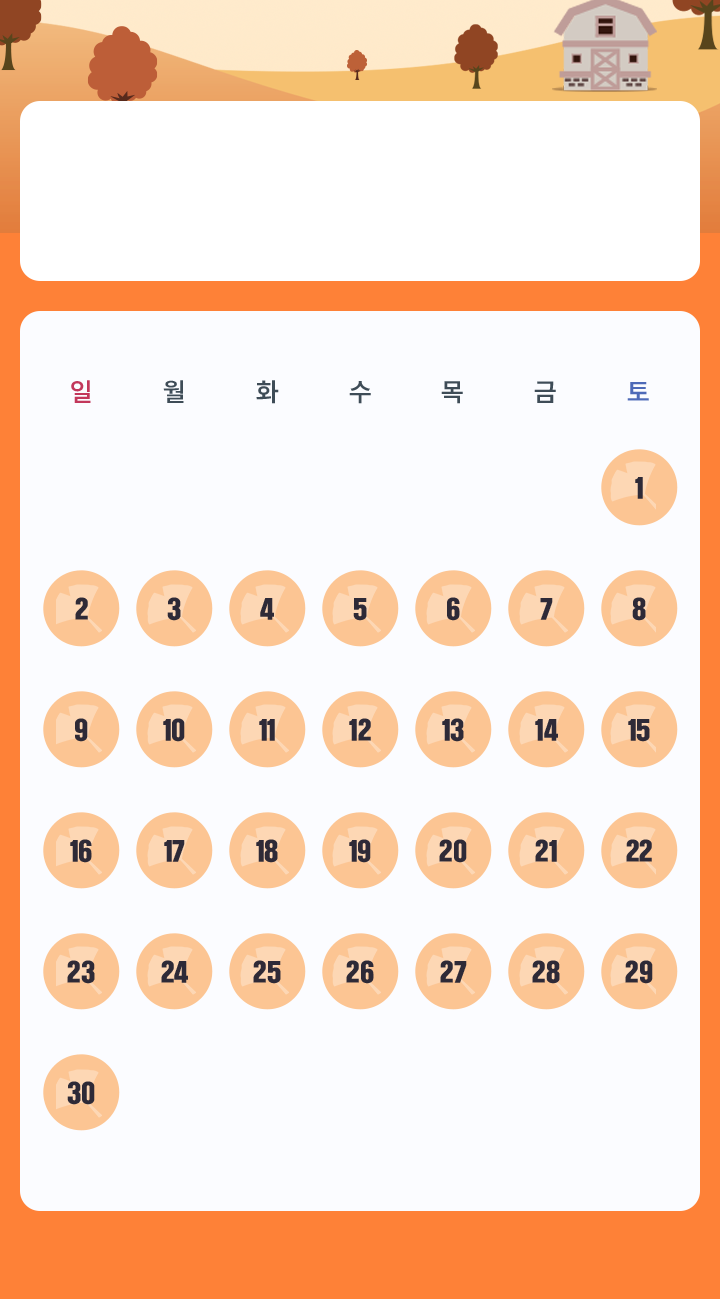Select the day 8 circle
720x1299 pixels.
639,608
